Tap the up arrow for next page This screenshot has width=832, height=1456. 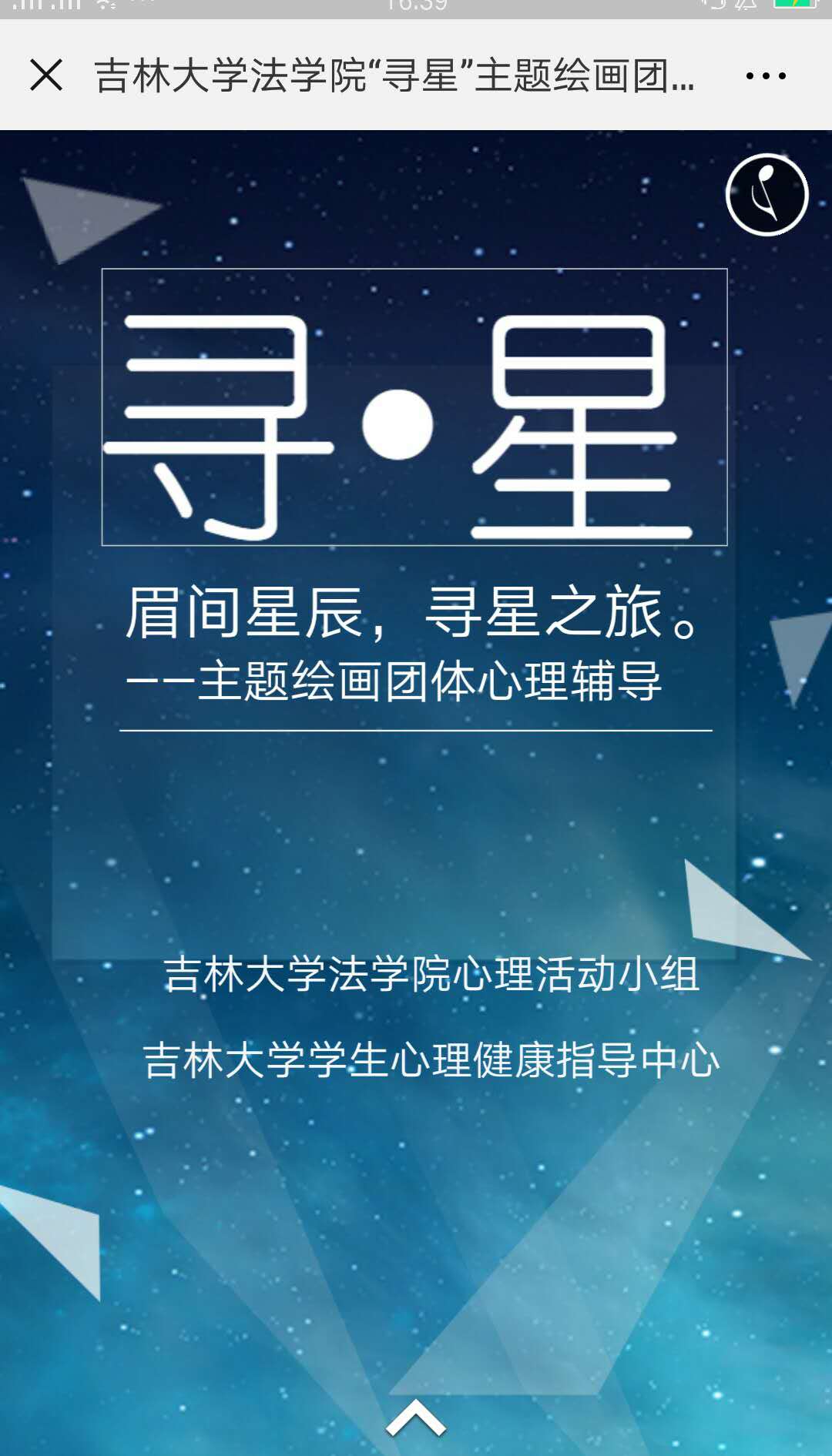pos(416,1418)
